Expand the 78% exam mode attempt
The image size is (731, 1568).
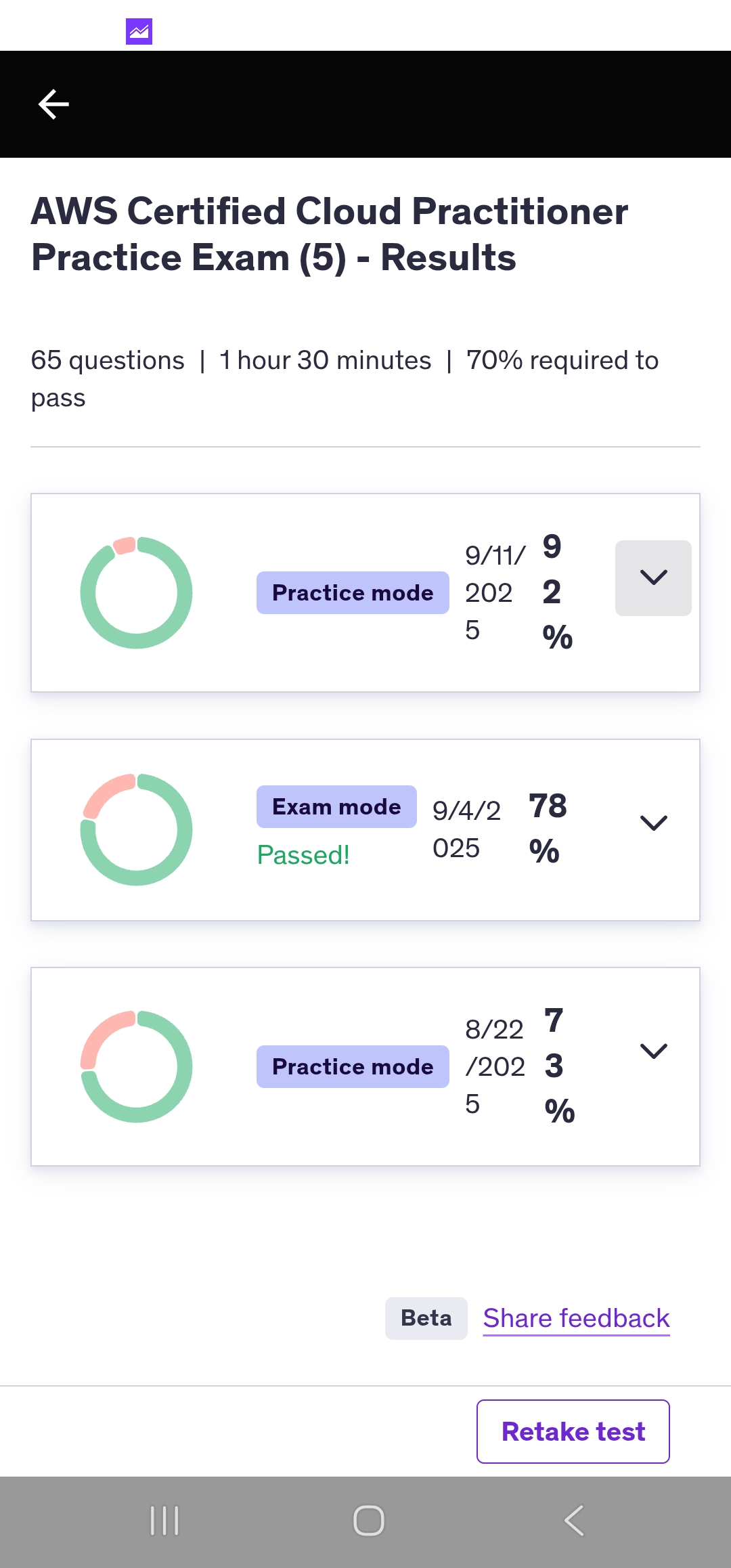[653, 823]
